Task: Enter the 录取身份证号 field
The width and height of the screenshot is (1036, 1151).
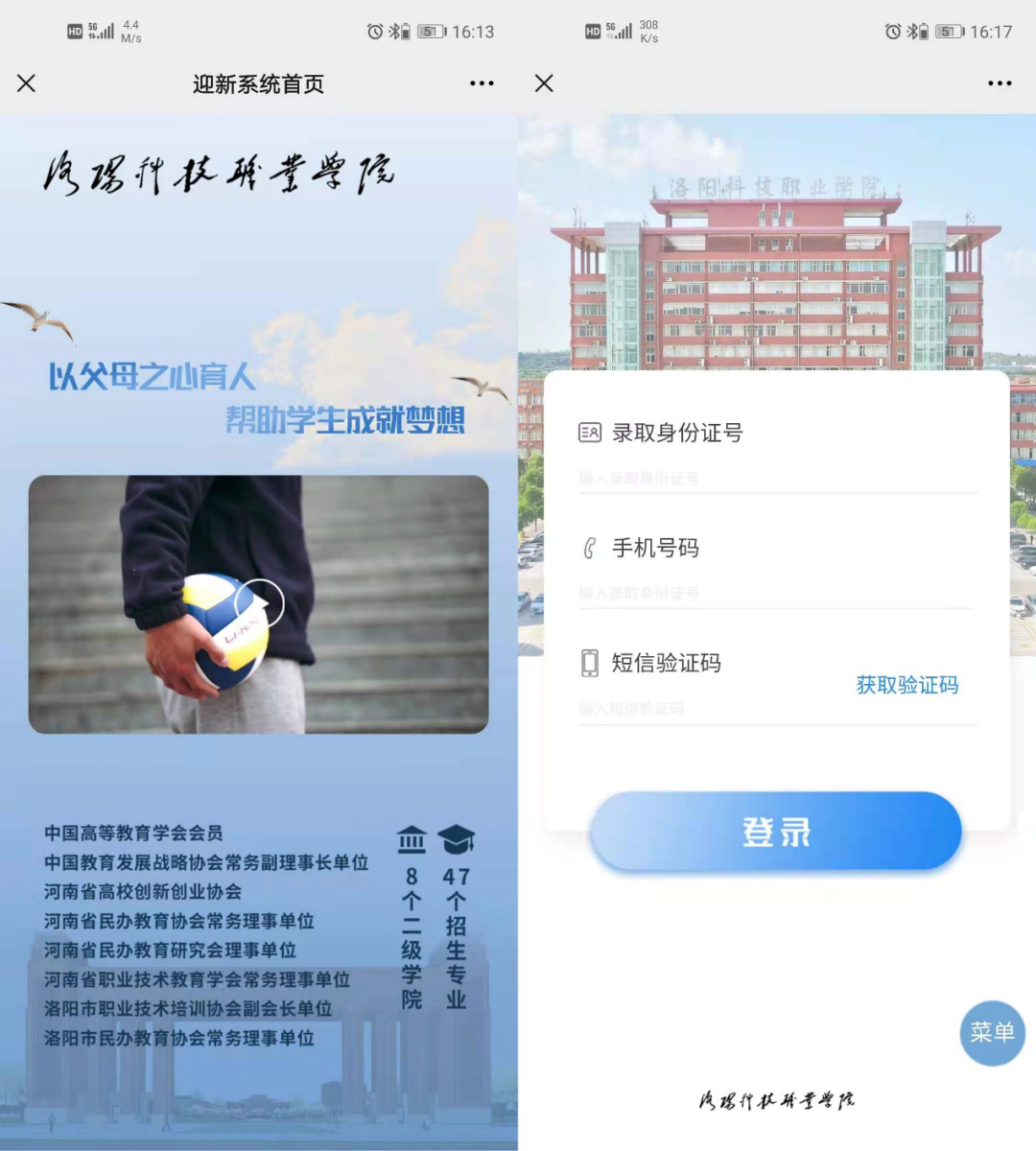Action: [x=777, y=478]
